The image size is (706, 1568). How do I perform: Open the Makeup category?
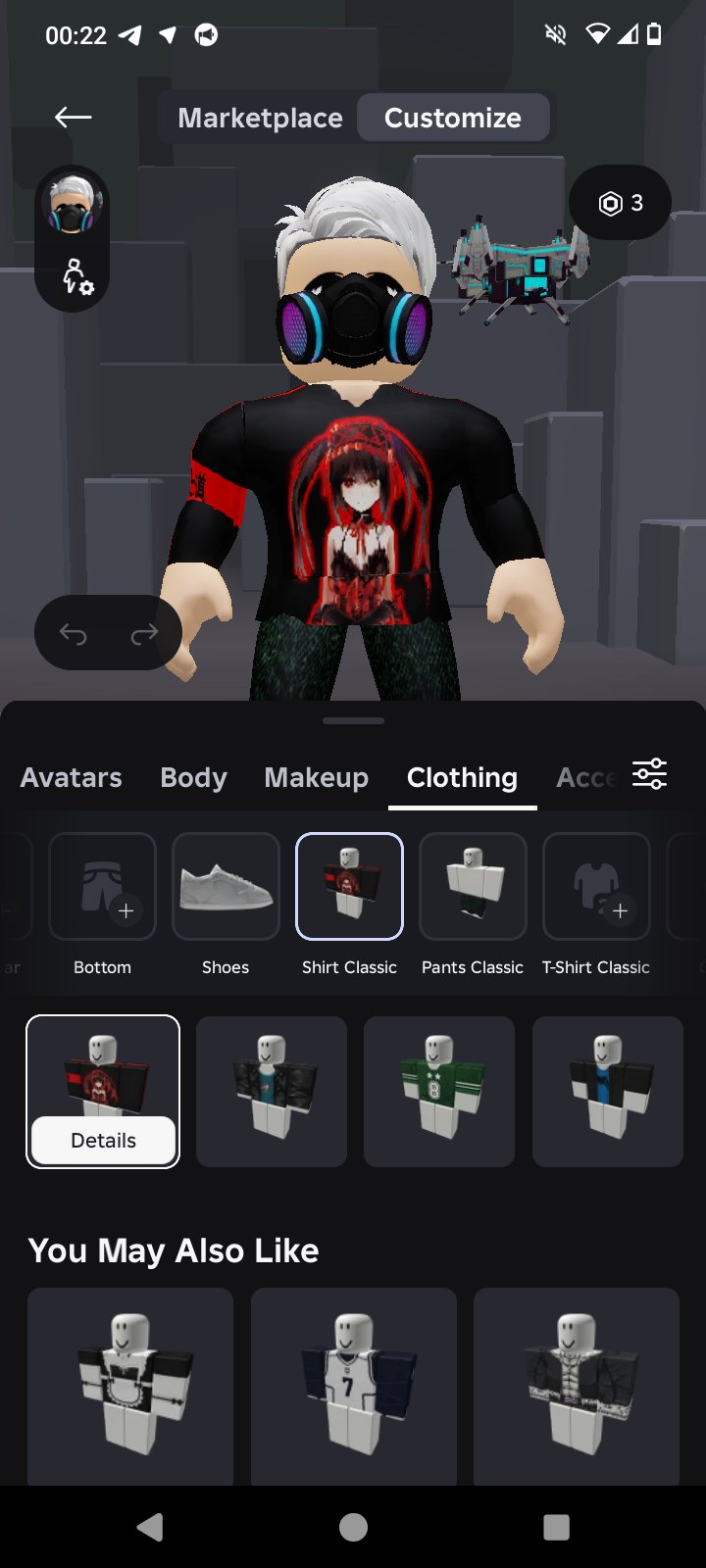(317, 777)
